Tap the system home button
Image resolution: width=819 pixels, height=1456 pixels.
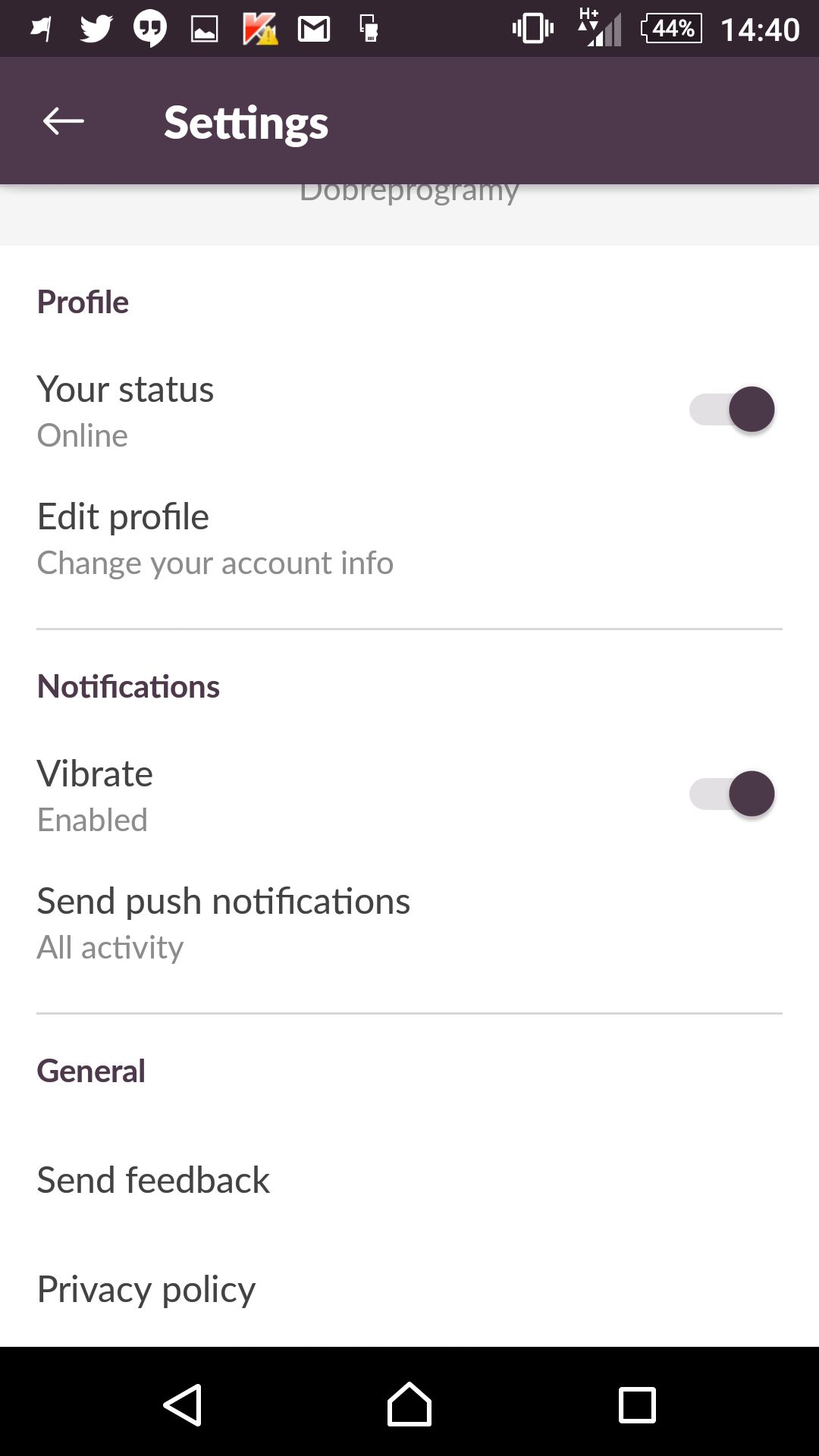[409, 1404]
